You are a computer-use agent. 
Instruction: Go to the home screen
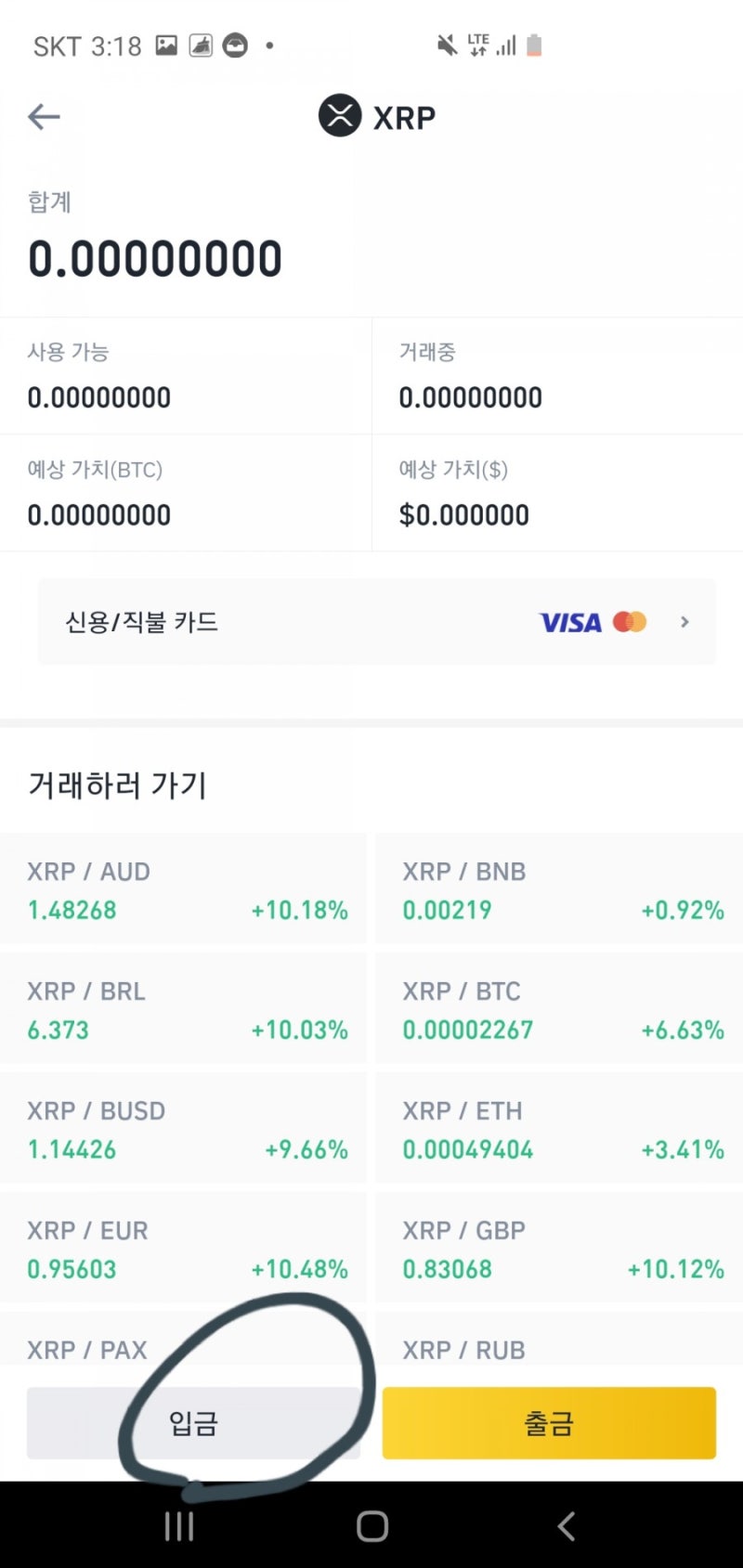[371, 1525]
